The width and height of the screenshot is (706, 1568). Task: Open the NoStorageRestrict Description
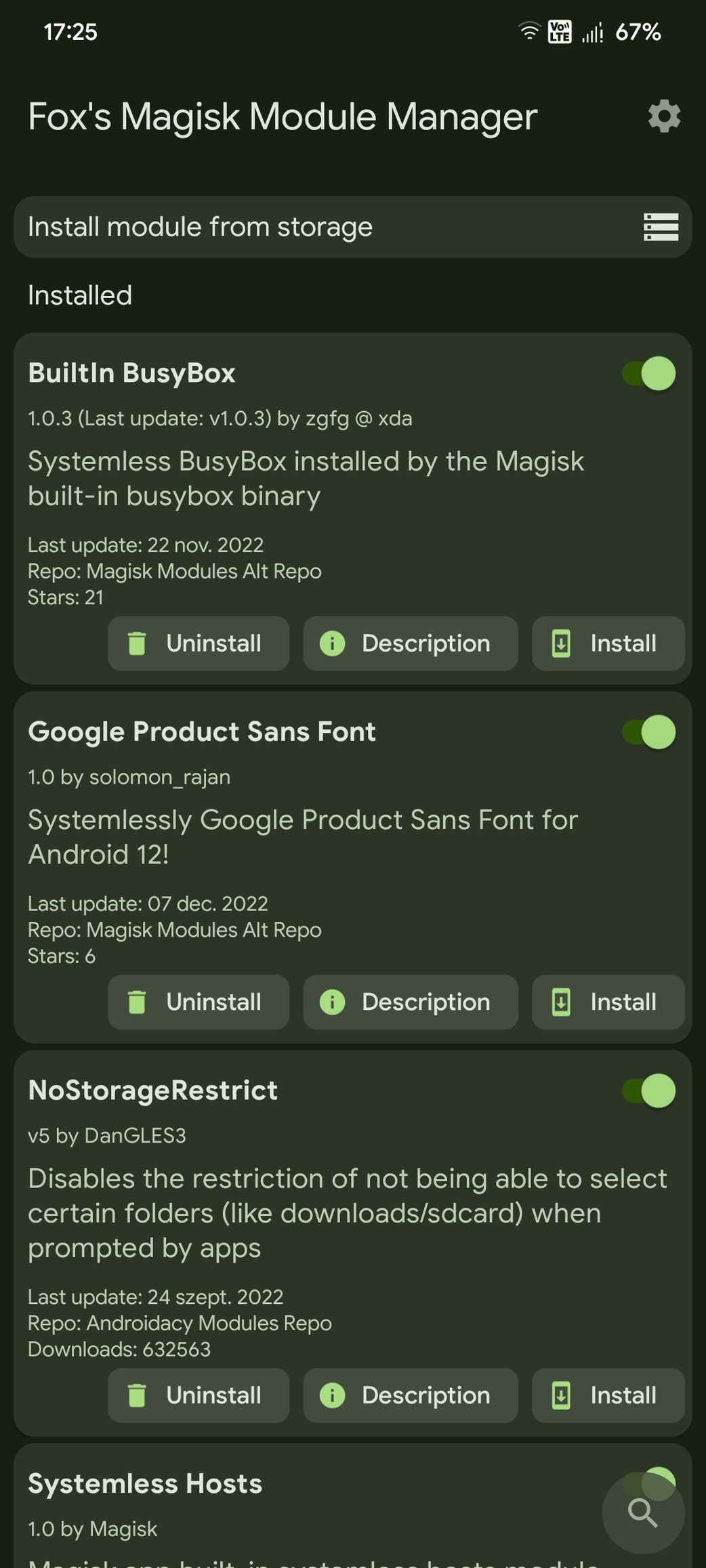click(411, 1395)
